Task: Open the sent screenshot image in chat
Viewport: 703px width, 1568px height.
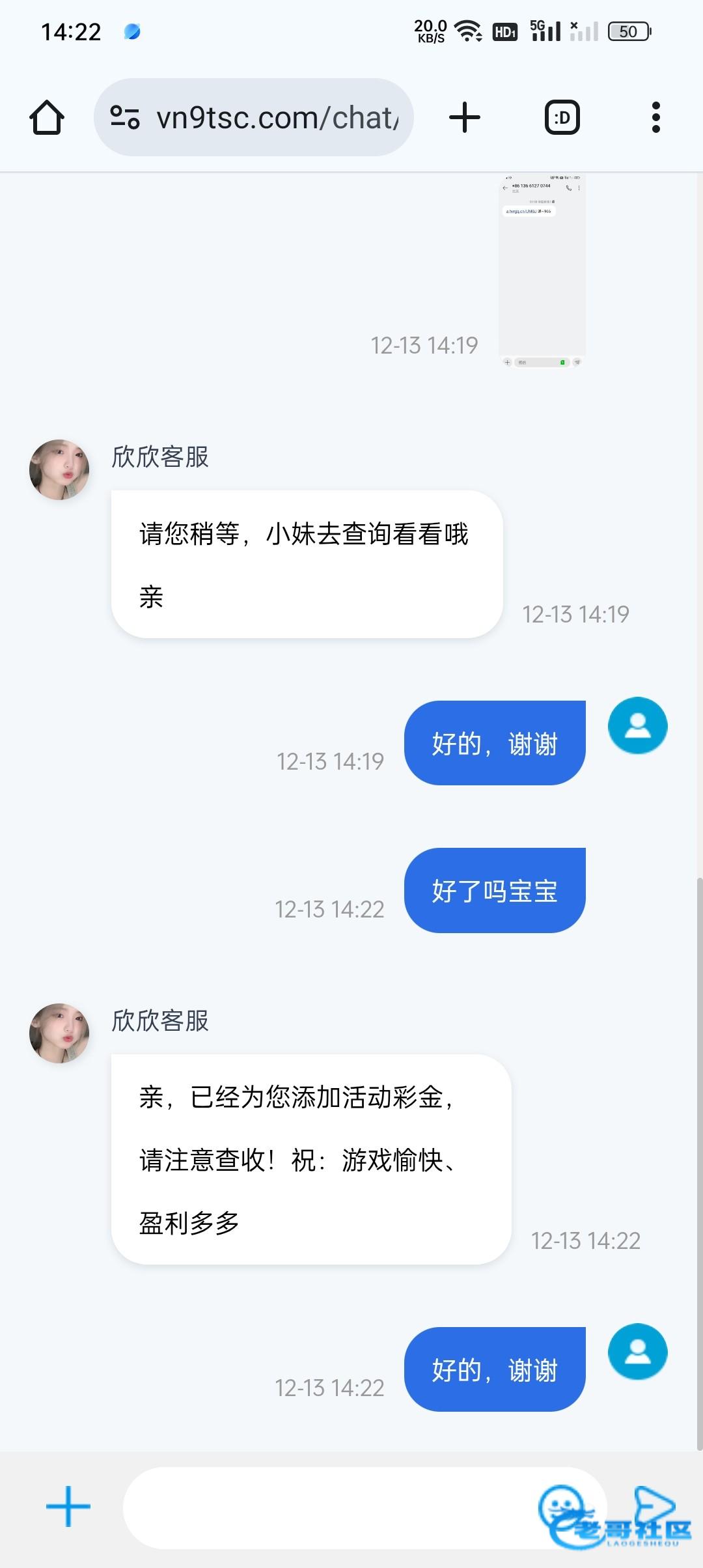Action: point(542,271)
